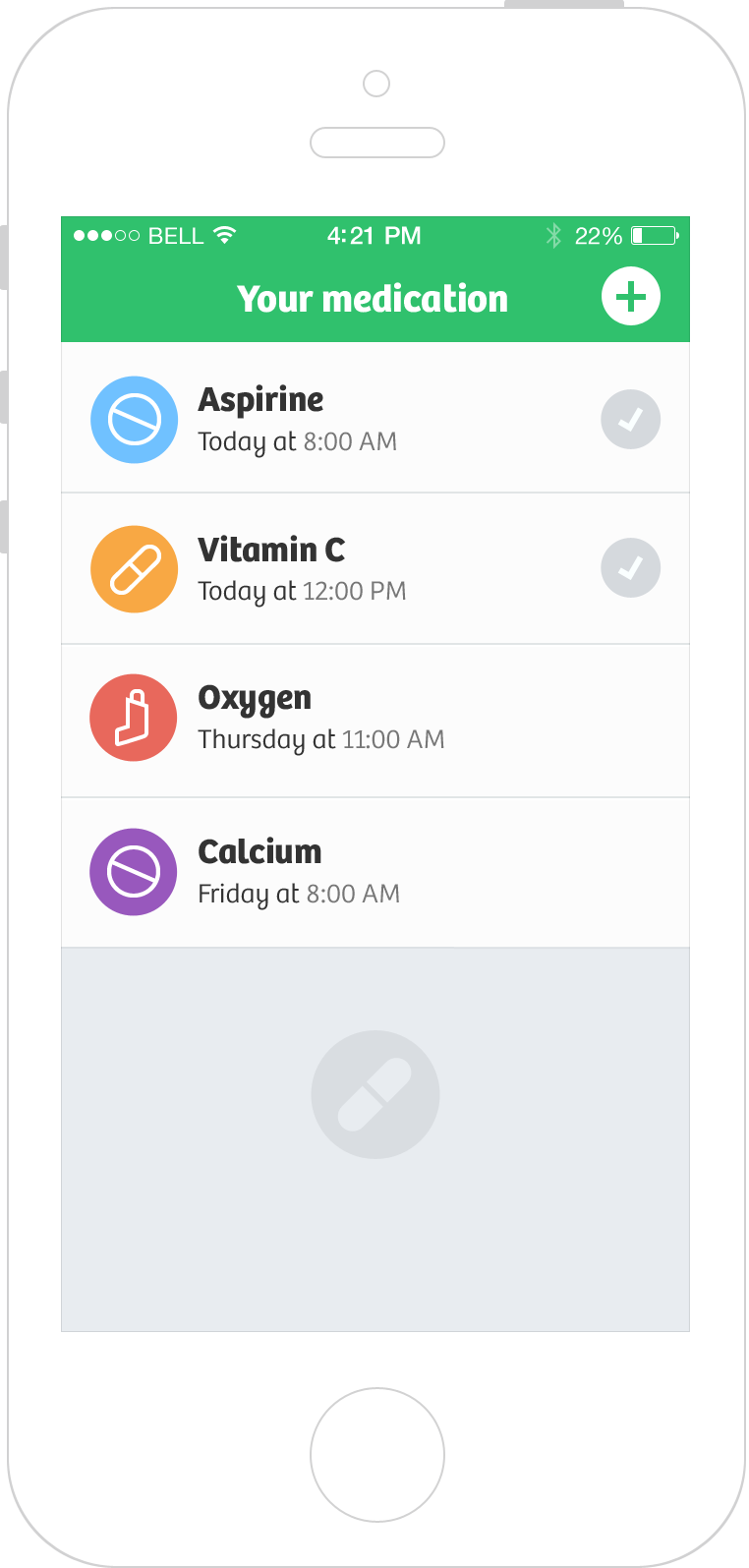The height and width of the screenshot is (1568, 749).
Task: Click Thursday at 11:00 AM for Oxygen
Action: [x=321, y=739]
